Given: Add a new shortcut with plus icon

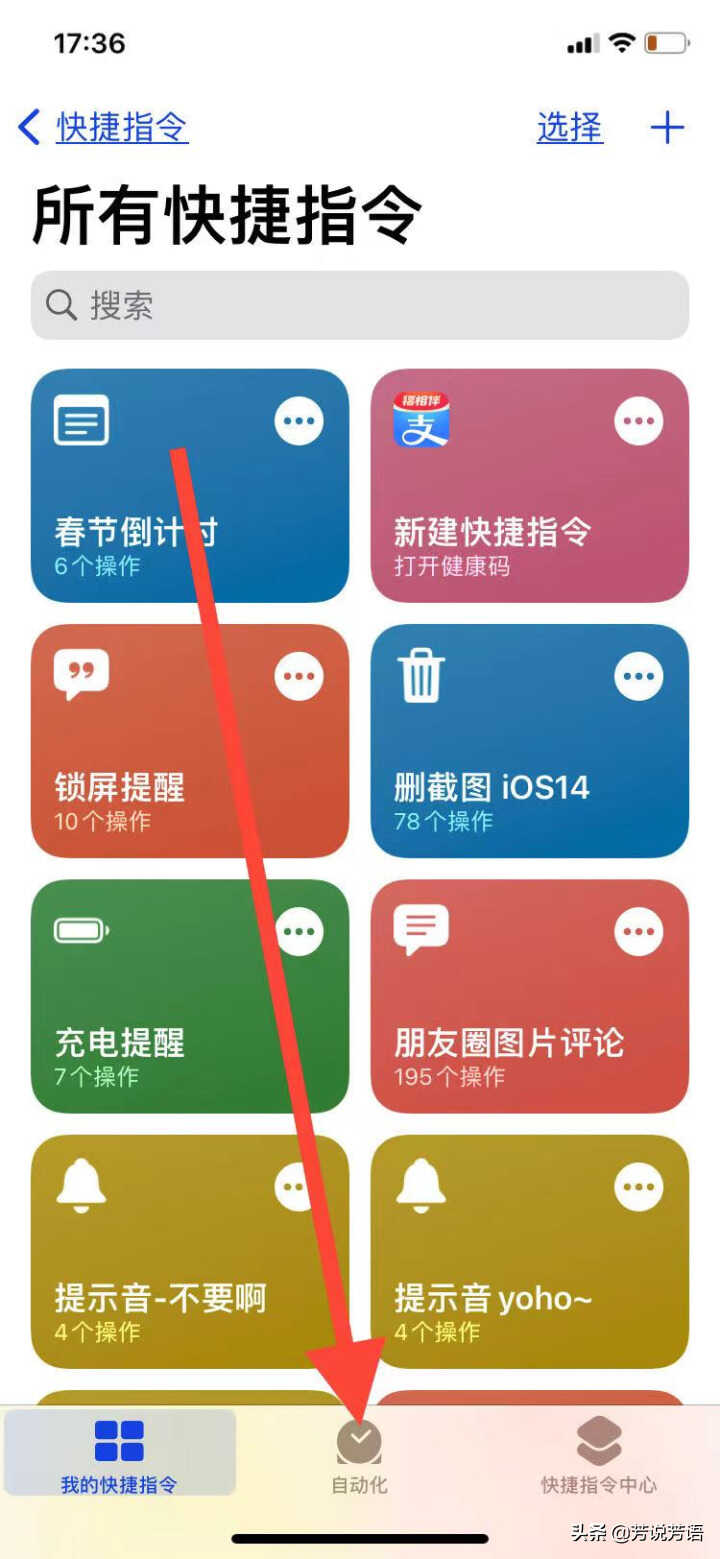Looking at the screenshot, I should pos(667,128).
